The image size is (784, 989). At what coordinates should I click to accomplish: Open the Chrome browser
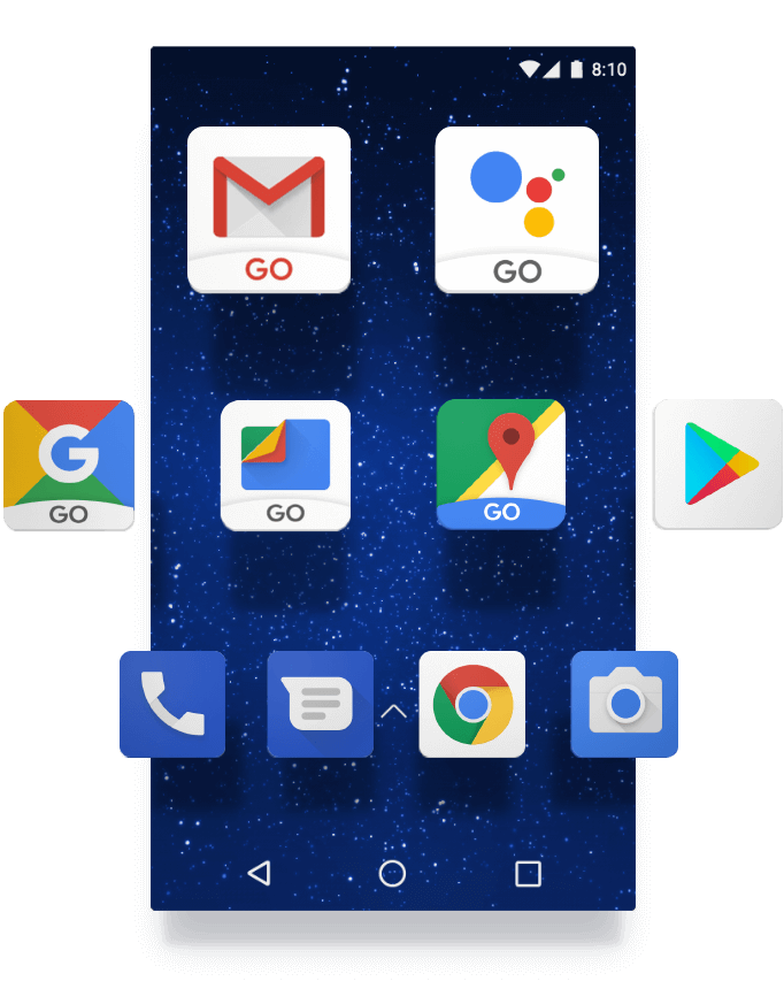[472, 703]
